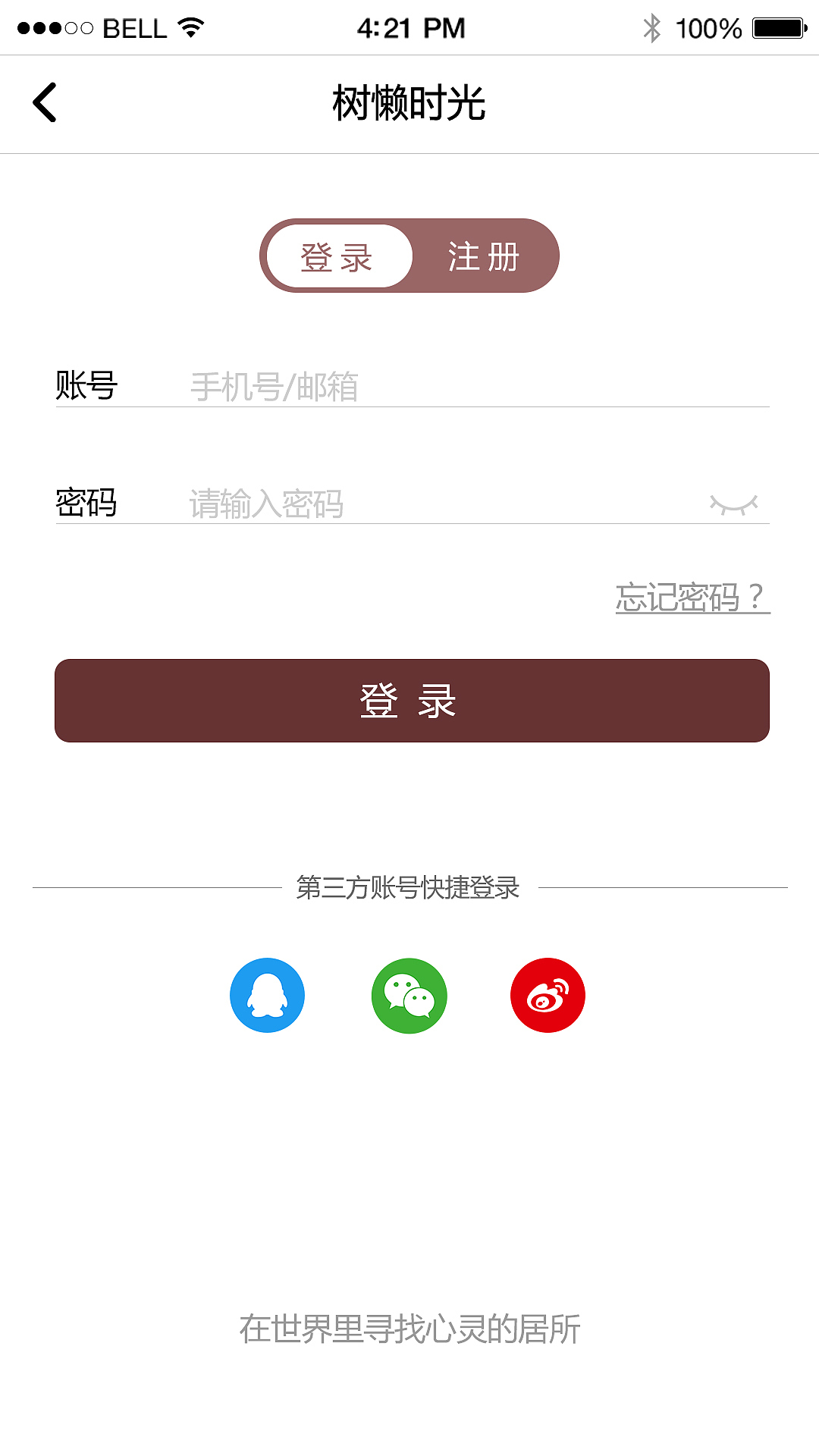Image resolution: width=819 pixels, height=1456 pixels.
Task: Open Weibo quick login
Action: 548,994
